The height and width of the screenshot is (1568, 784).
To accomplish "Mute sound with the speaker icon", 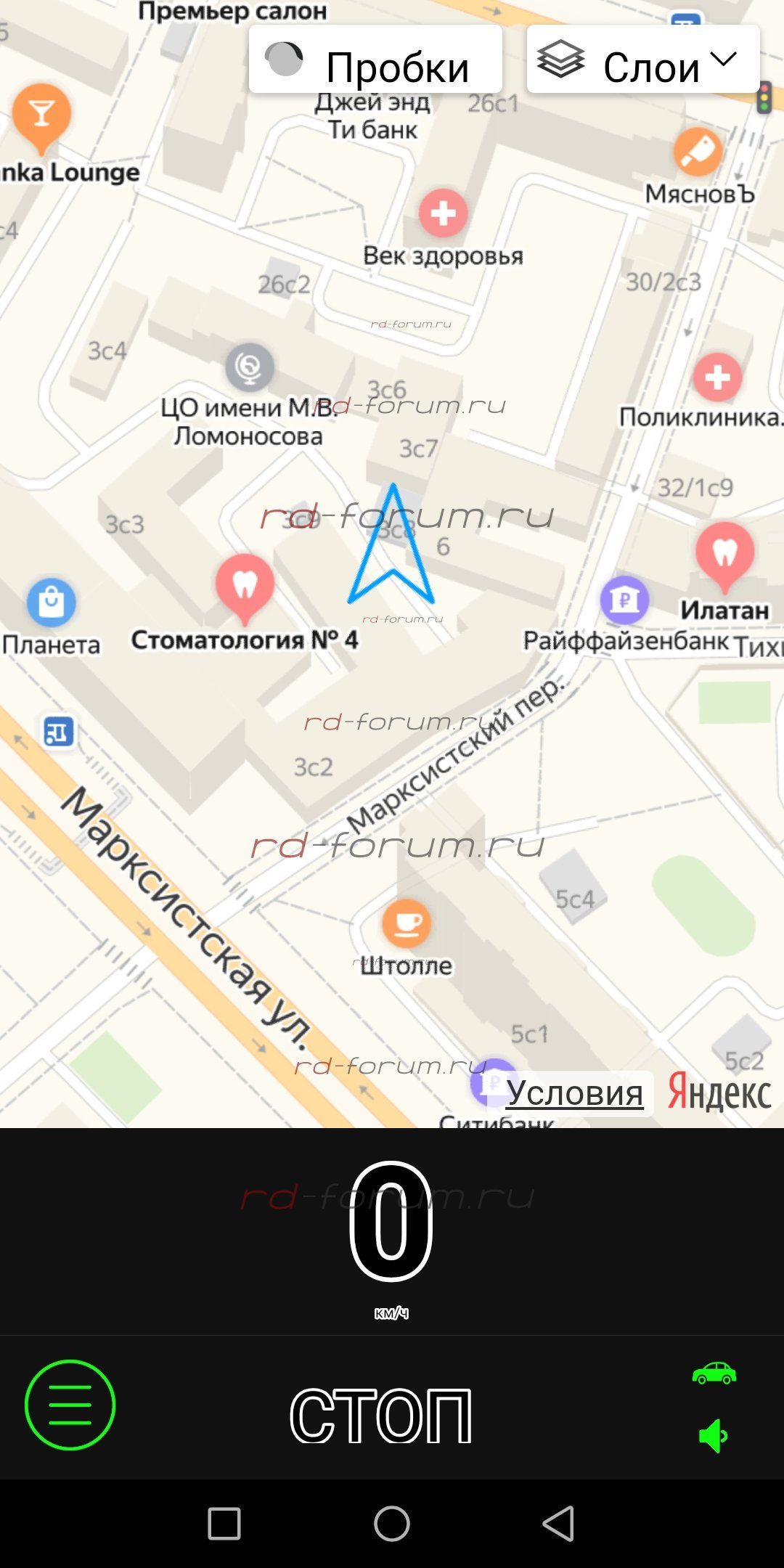I will pos(714,1435).
